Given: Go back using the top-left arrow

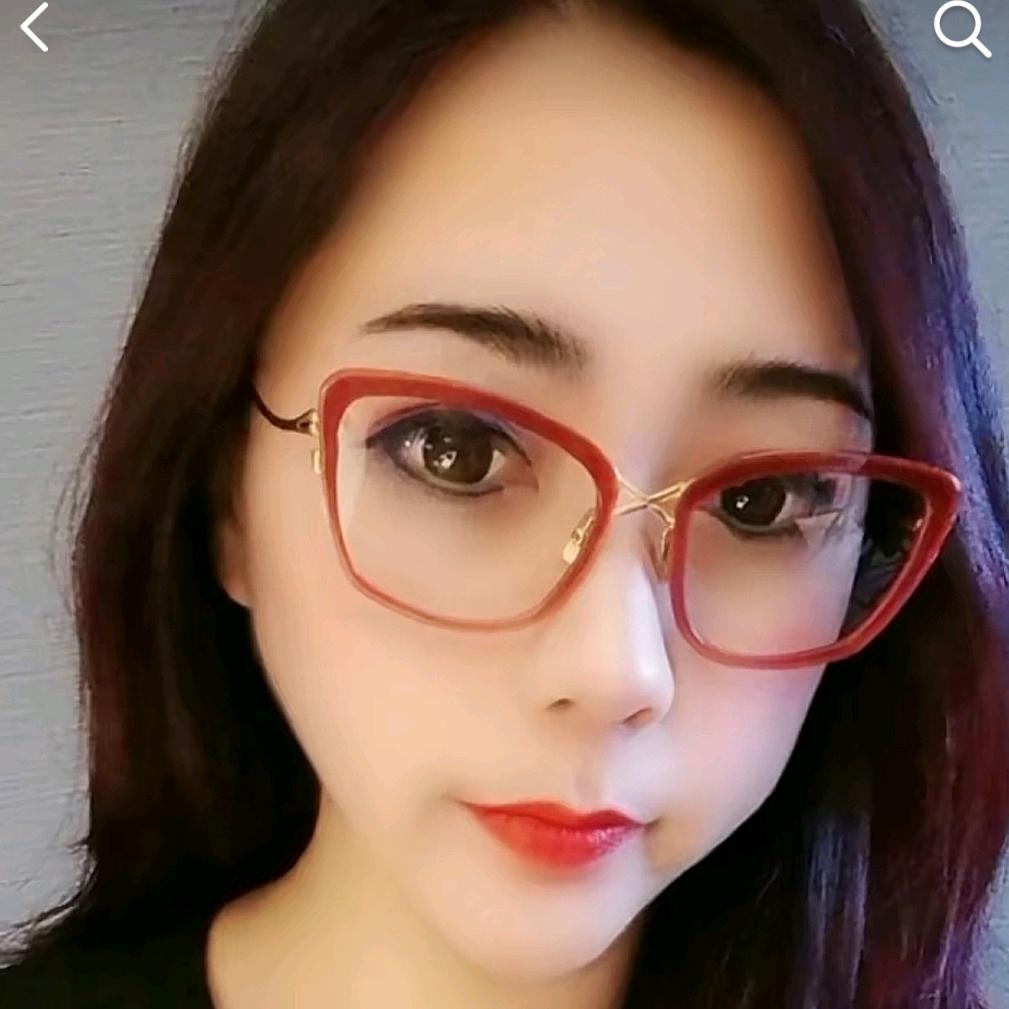Looking at the screenshot, I should [34, 28].
